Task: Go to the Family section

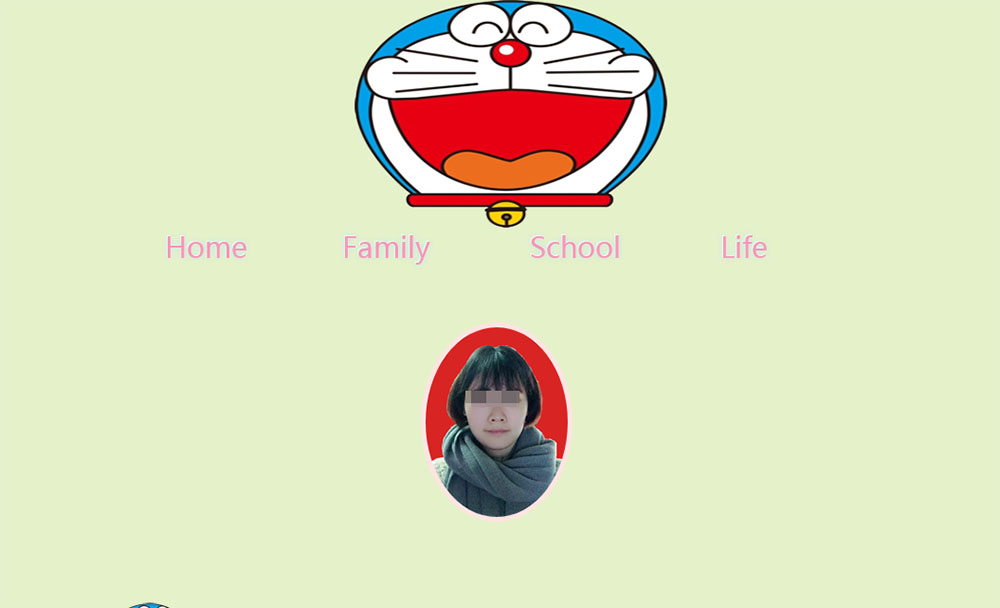Action: 386,247
